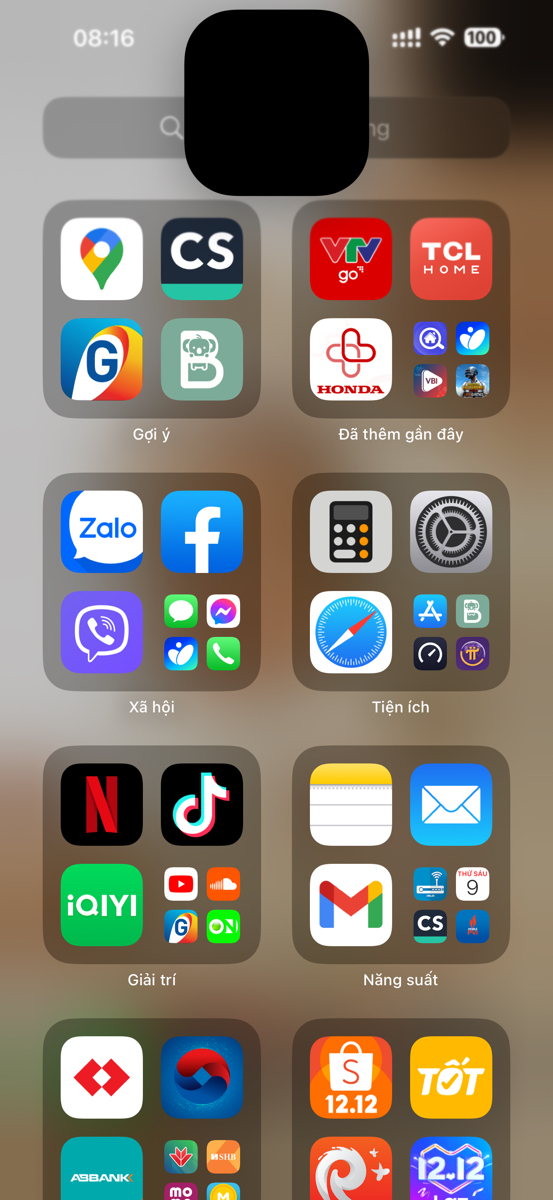Open the Notes app
553x1200 pixels.
tap(351, 805)
